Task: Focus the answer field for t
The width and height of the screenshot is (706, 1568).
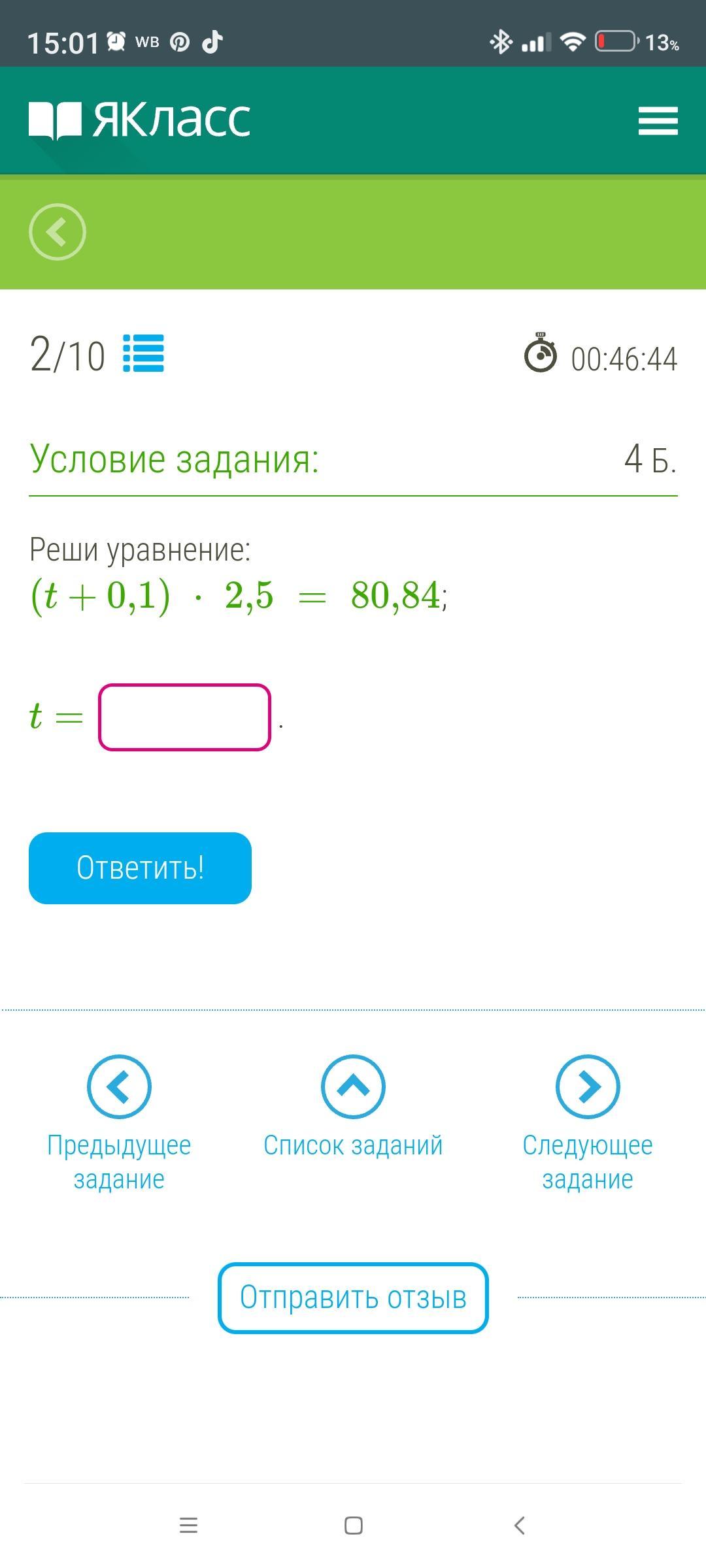Action: coord(184,717)
